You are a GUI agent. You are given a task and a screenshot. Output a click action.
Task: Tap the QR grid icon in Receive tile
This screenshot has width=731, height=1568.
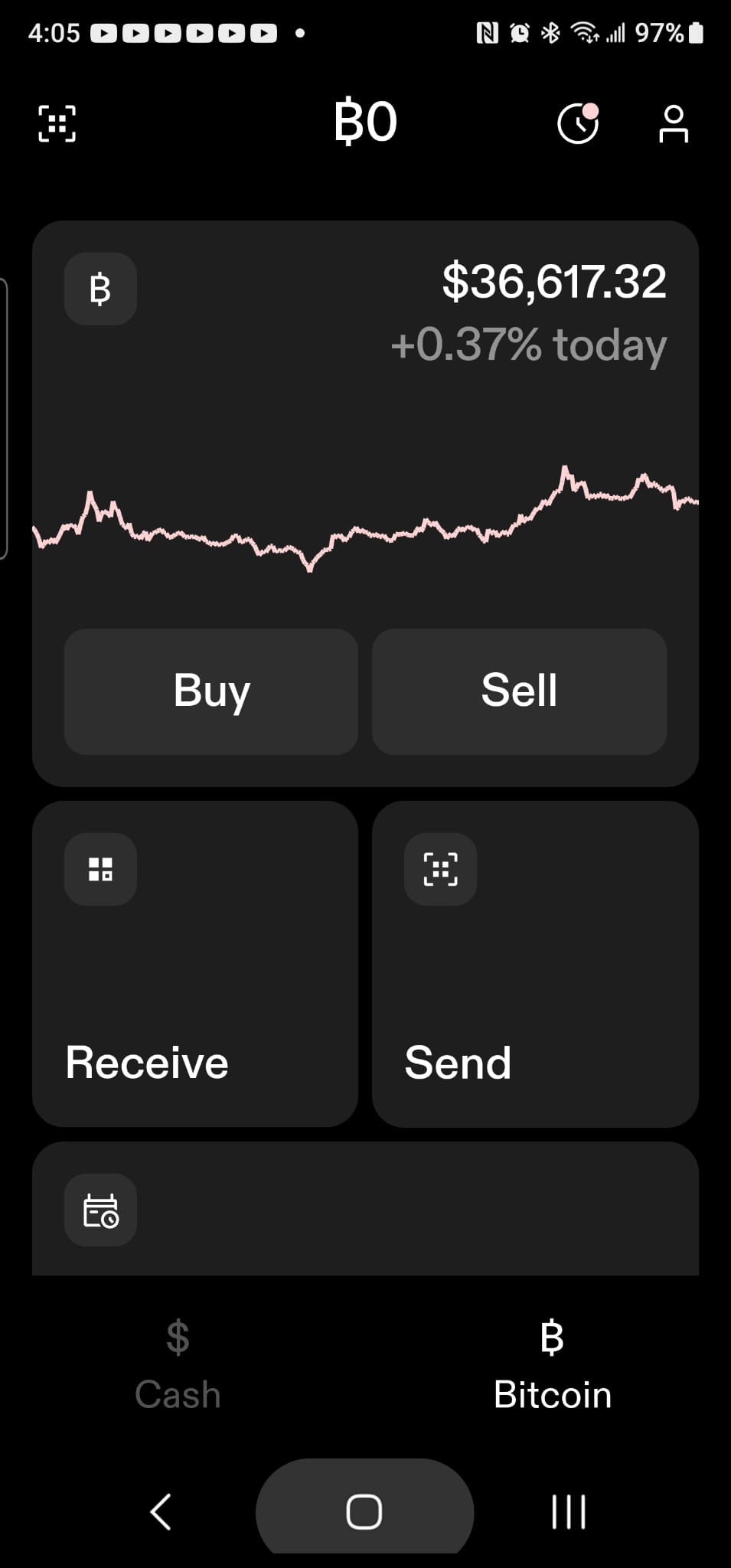coord(100,868)
